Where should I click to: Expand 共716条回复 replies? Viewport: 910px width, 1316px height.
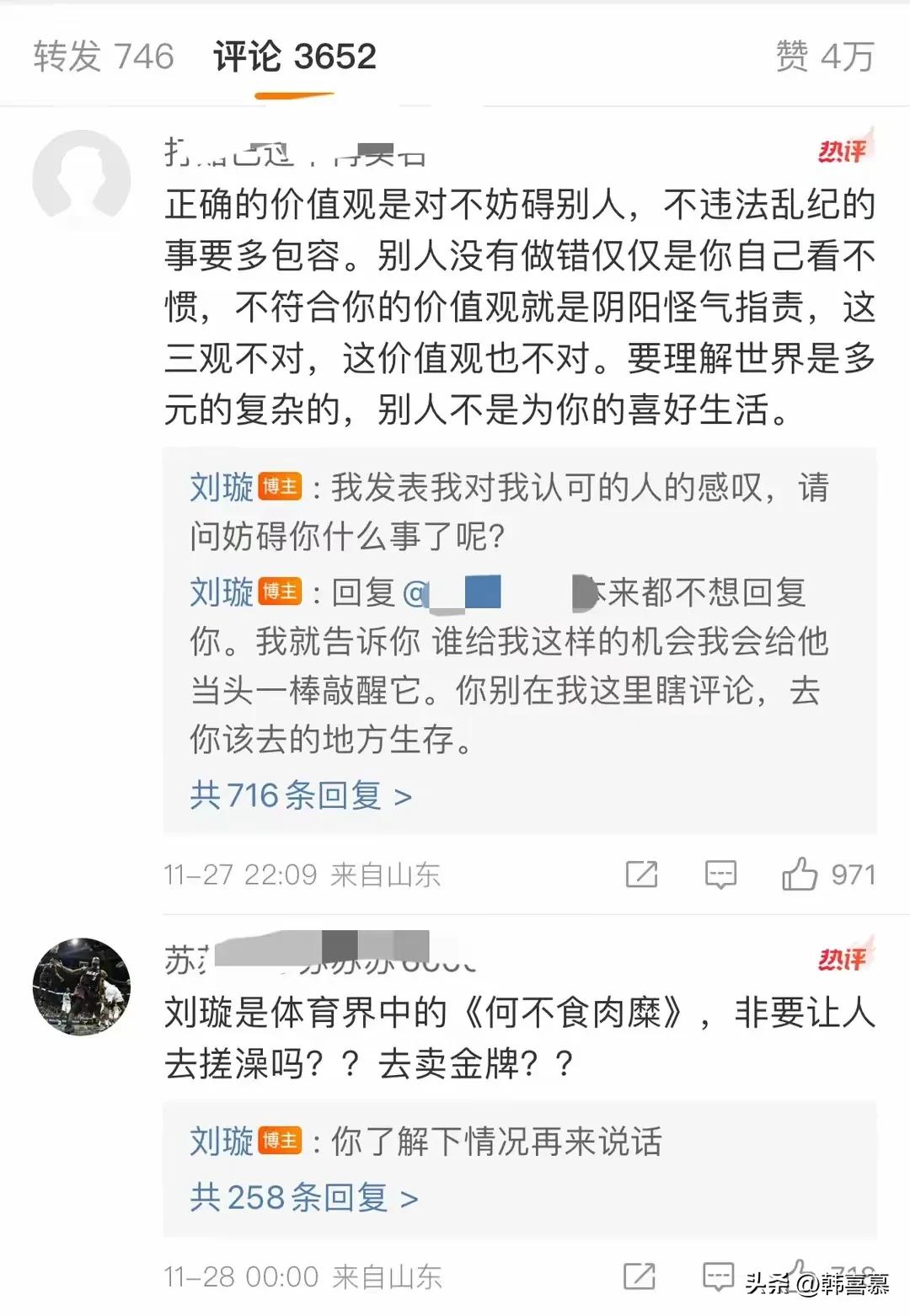click(x=301, y=795)
